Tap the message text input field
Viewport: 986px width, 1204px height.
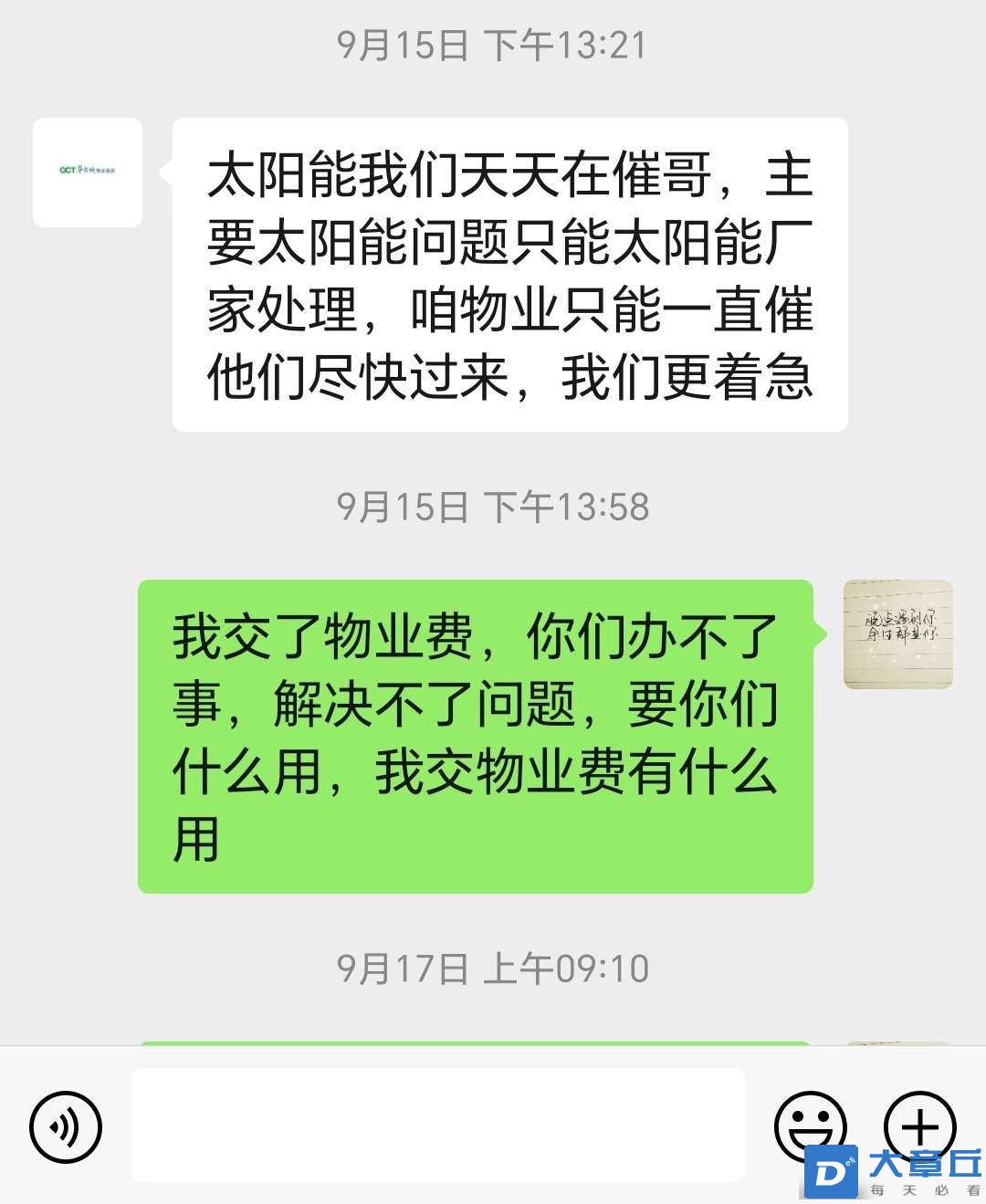(437, 1125)
